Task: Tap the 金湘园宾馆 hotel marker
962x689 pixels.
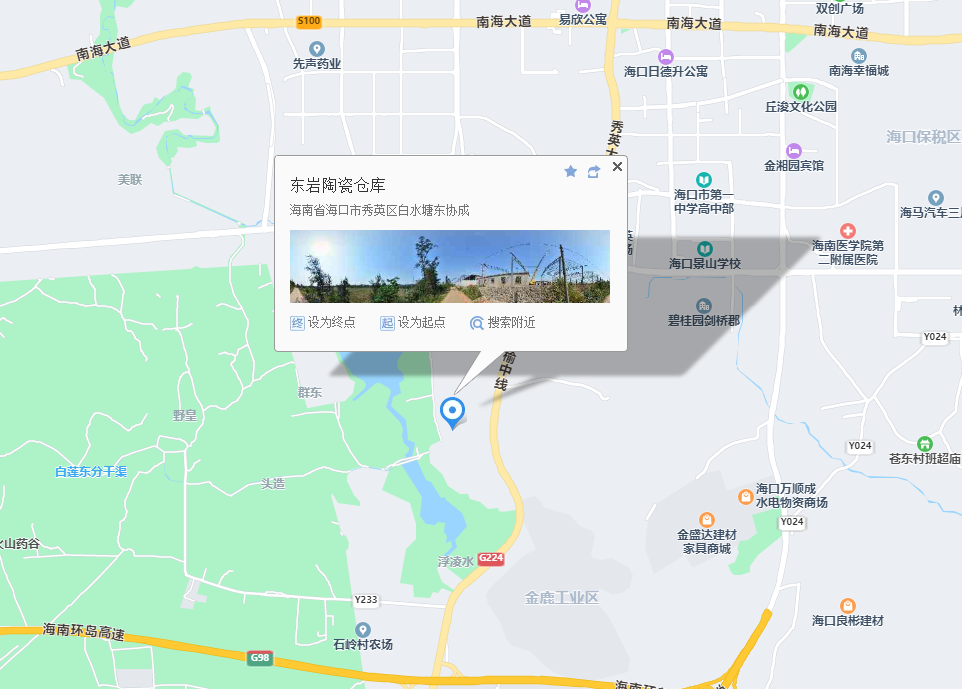Action: point(794,150)
